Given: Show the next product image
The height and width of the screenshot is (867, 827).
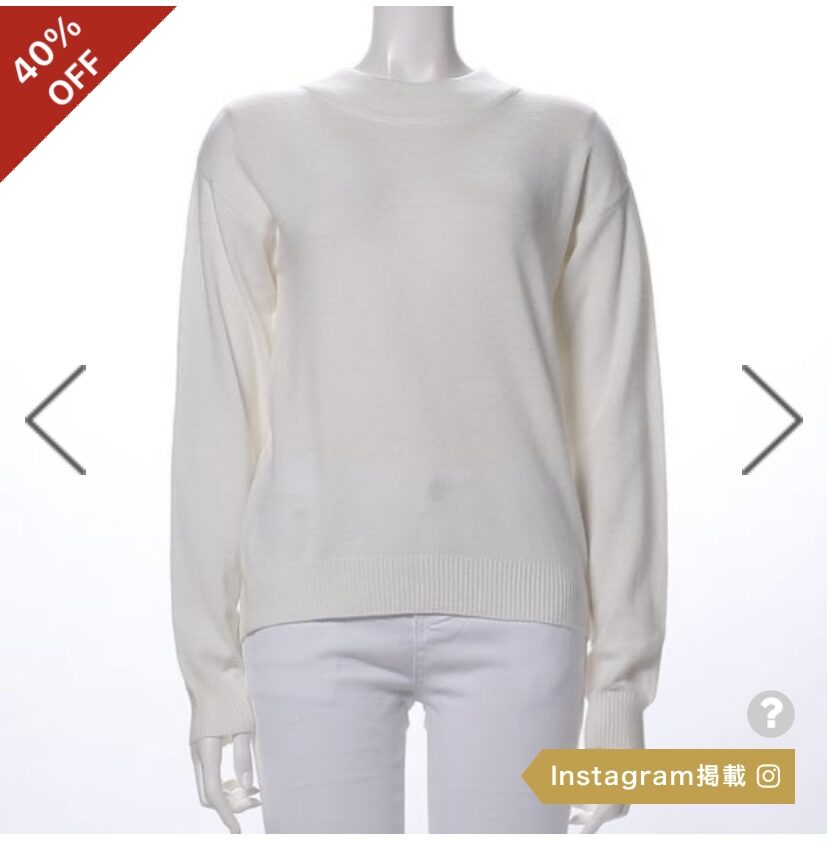Looking at the screenshot, I should click(x=771, y=420).
